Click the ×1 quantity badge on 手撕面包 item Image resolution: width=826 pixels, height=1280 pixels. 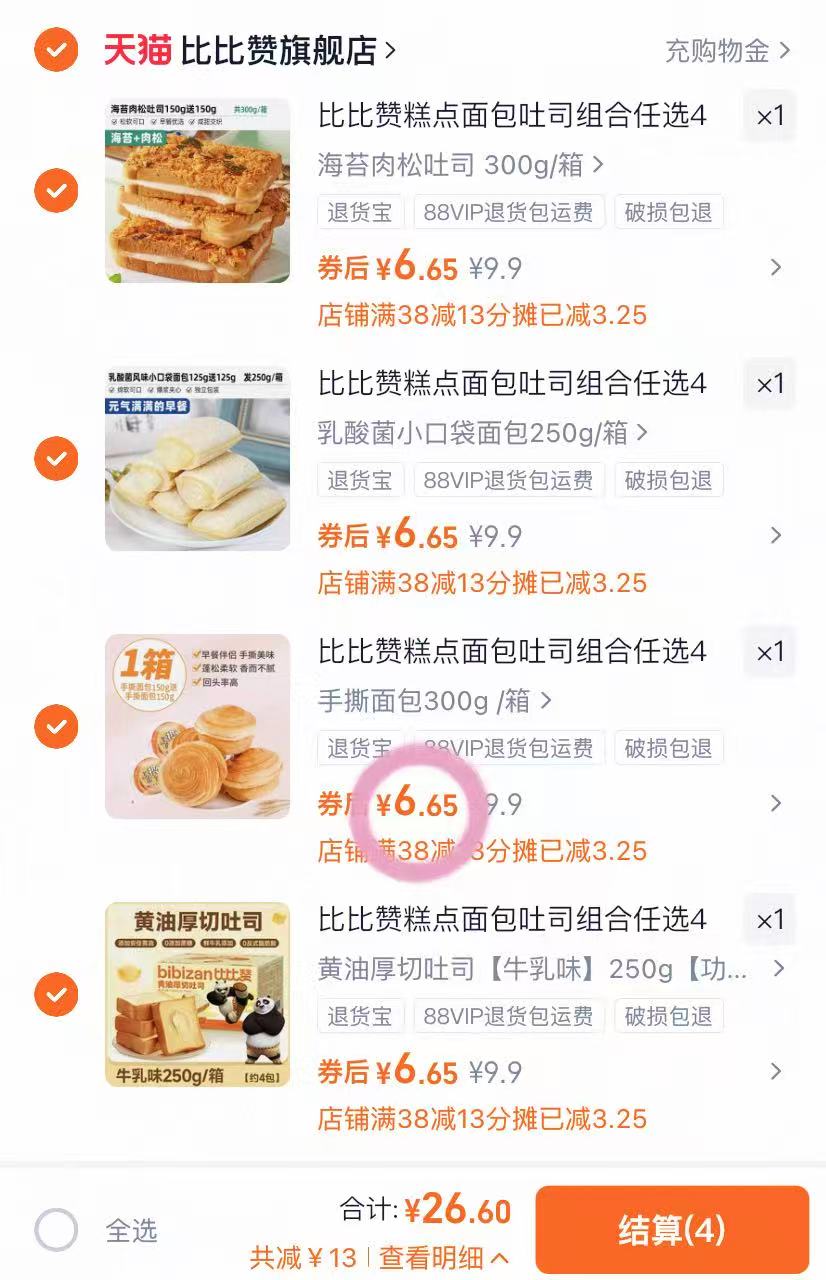[769, 652]
